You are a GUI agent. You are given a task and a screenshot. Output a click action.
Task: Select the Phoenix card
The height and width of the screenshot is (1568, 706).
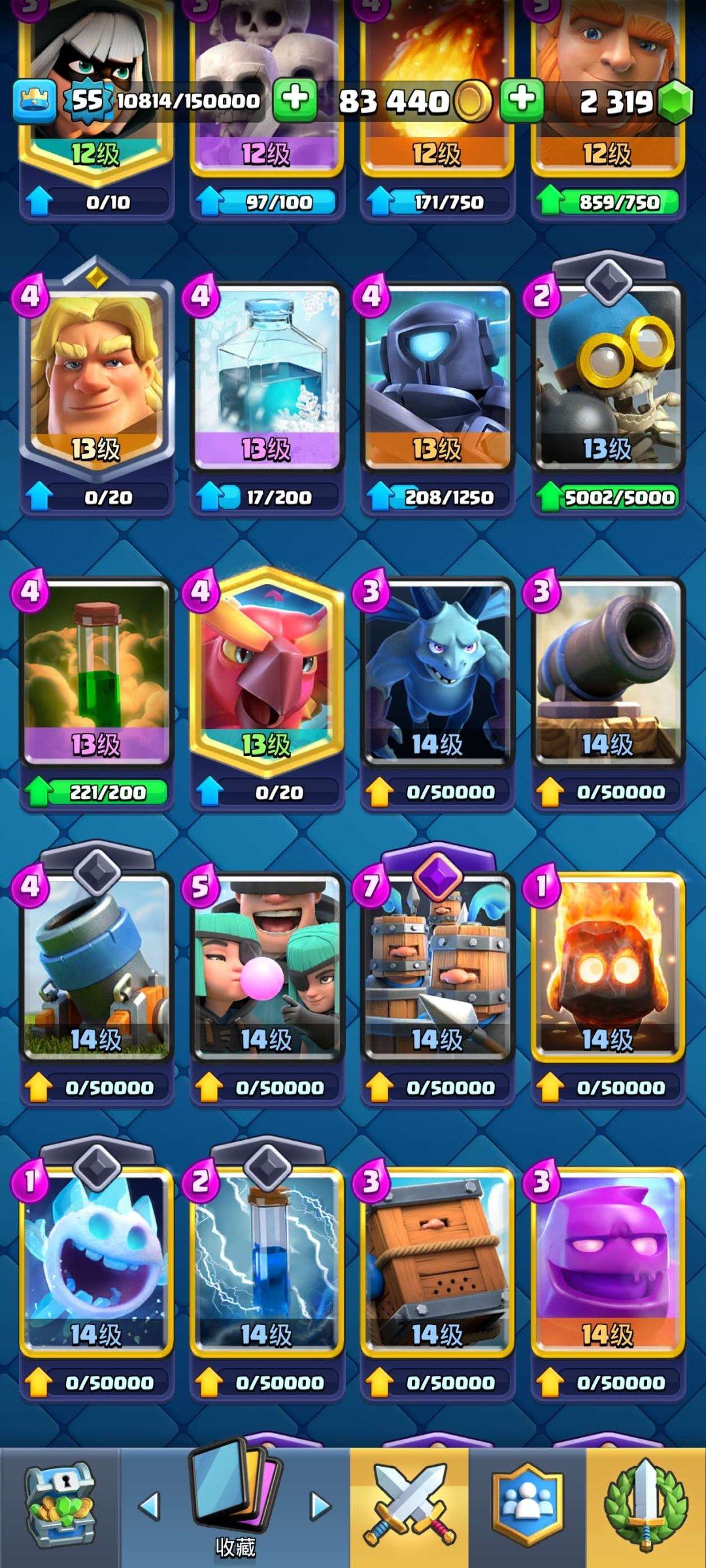pos(266,673)
